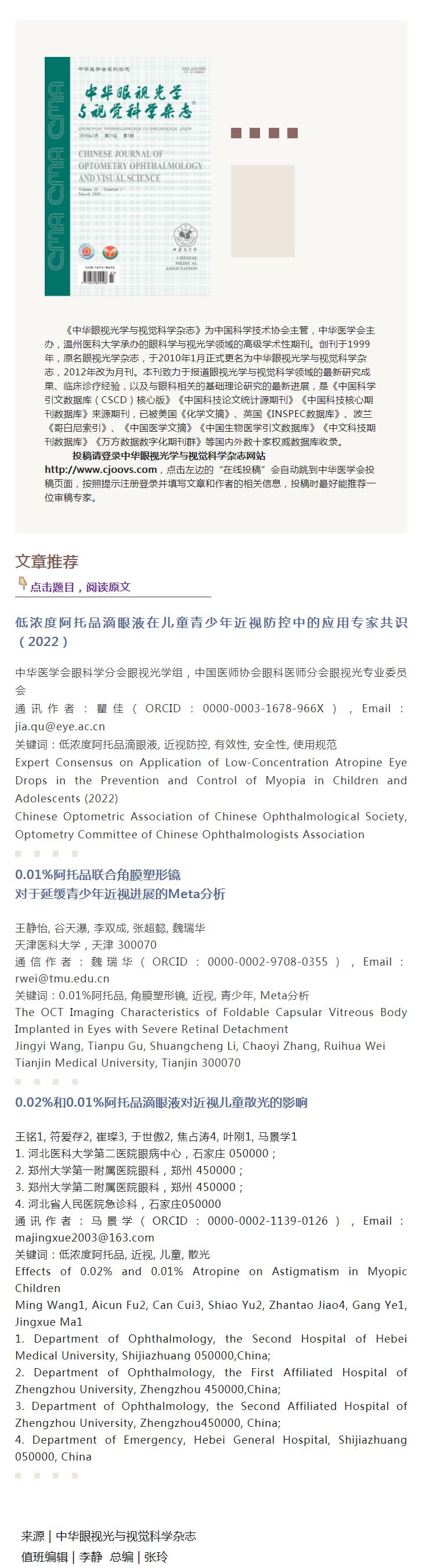The image size is (422, 1568).
Task: Open the 0.01%阿托品联合角膜塑形镜 Meta分析 article
Action: 120,884
